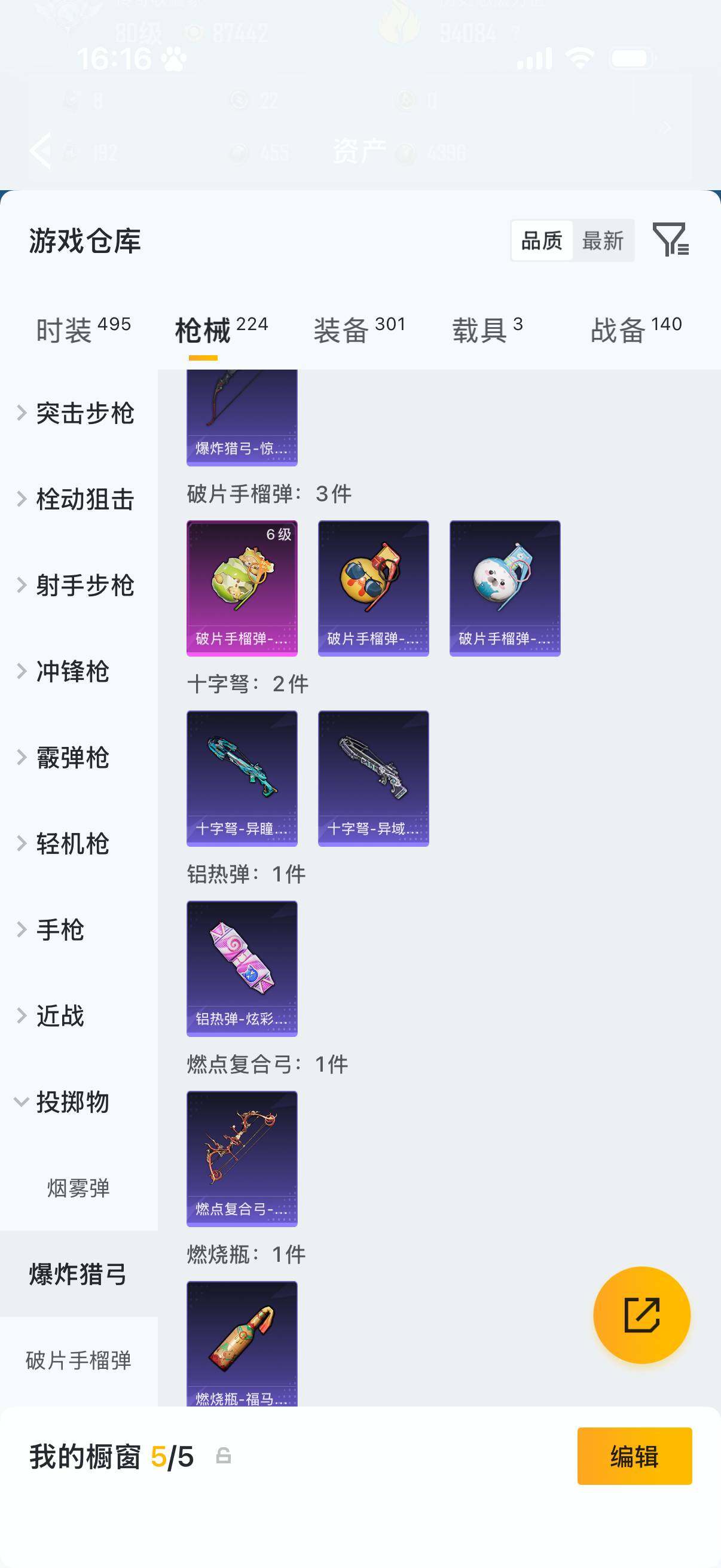Open the level 6 破片手榴弹 item
Image resolution: width=721 pixels, height=1568 pixels.
(x=242, y=588)
